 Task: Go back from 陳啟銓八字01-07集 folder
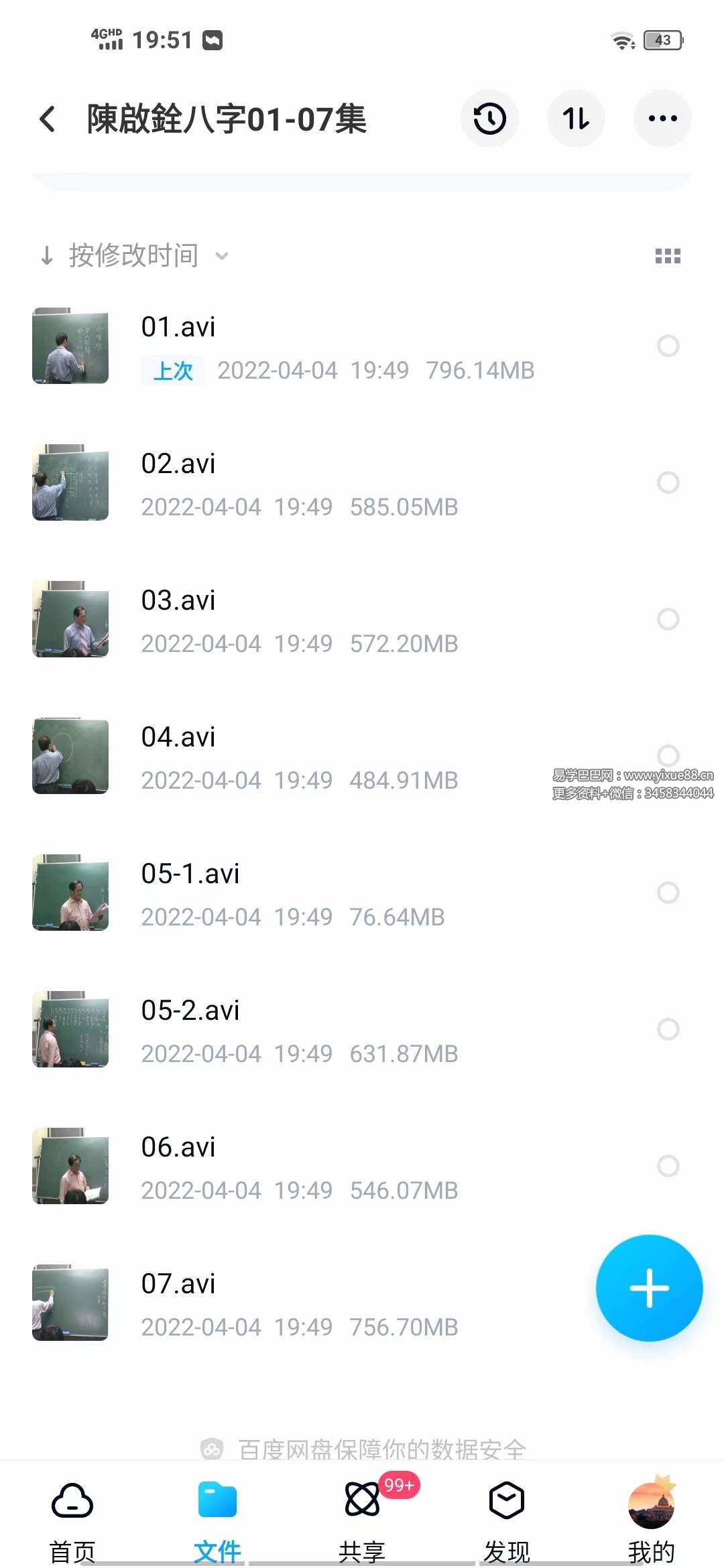[x=47, y=119]
